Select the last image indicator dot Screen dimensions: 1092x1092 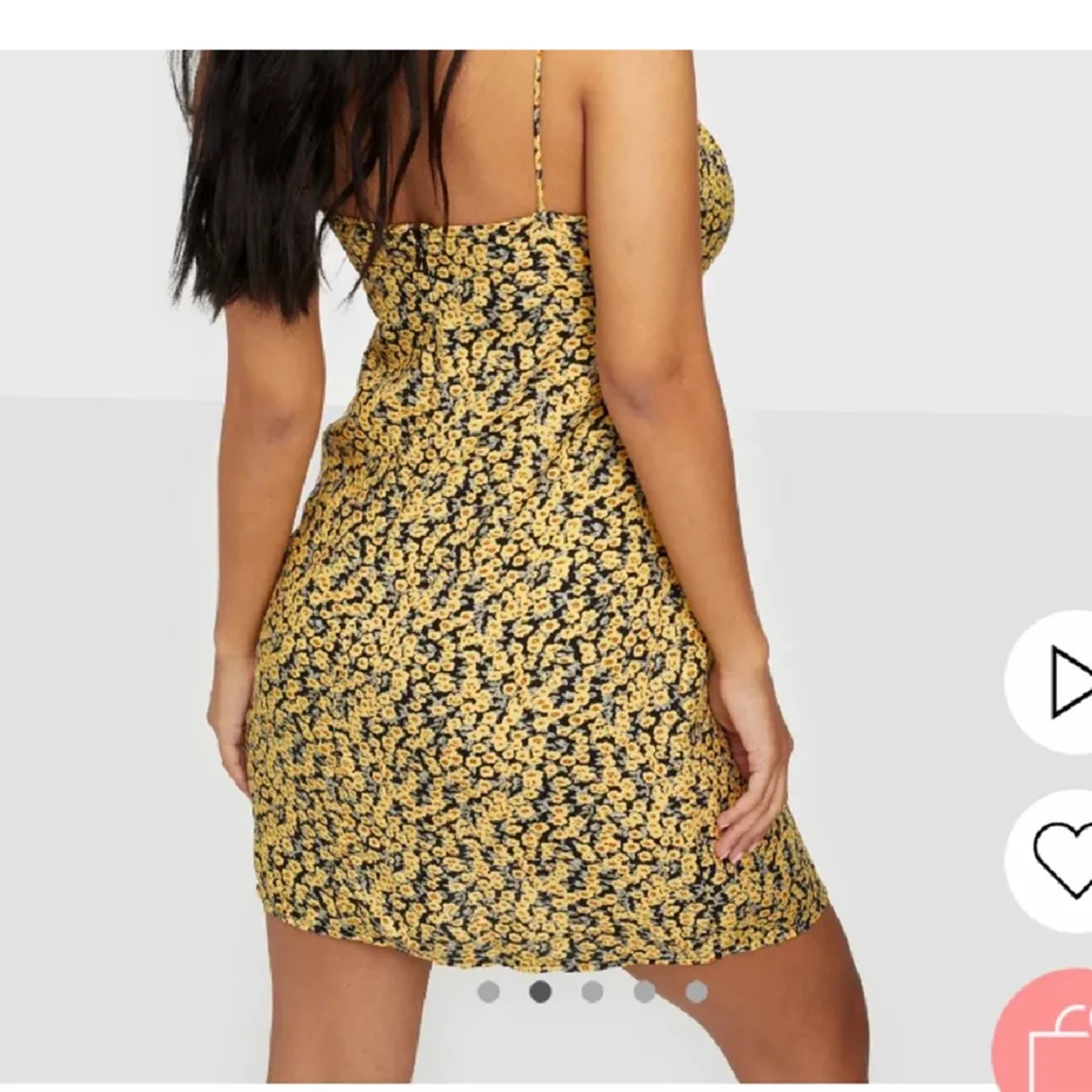point(696,991)
